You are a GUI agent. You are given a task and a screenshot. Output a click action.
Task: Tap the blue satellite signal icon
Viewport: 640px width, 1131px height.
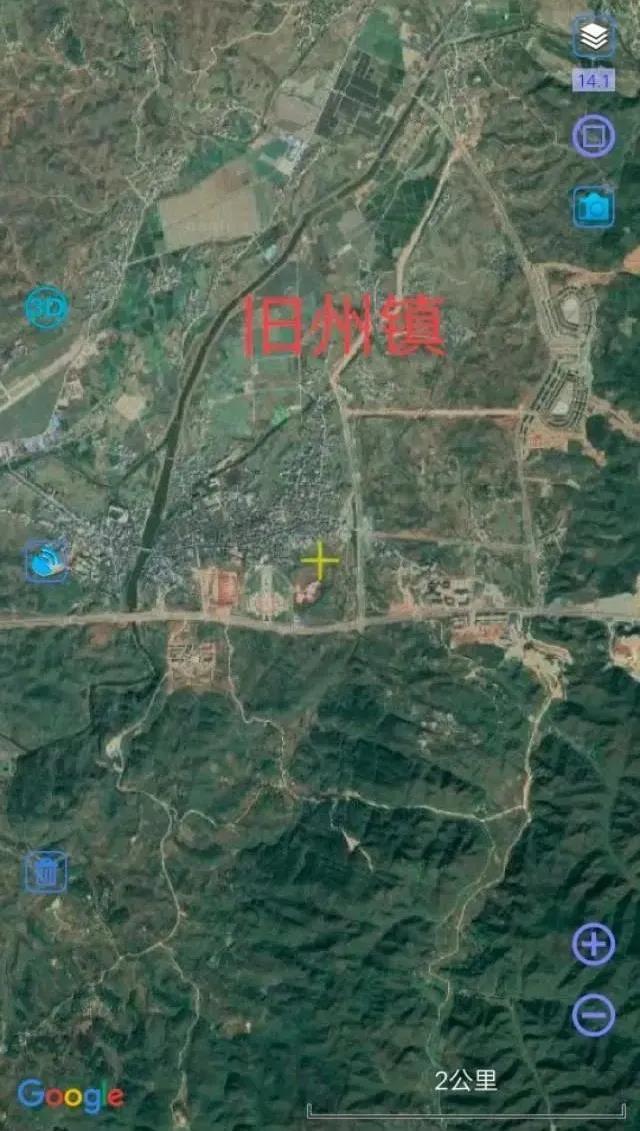pos(47,560)
